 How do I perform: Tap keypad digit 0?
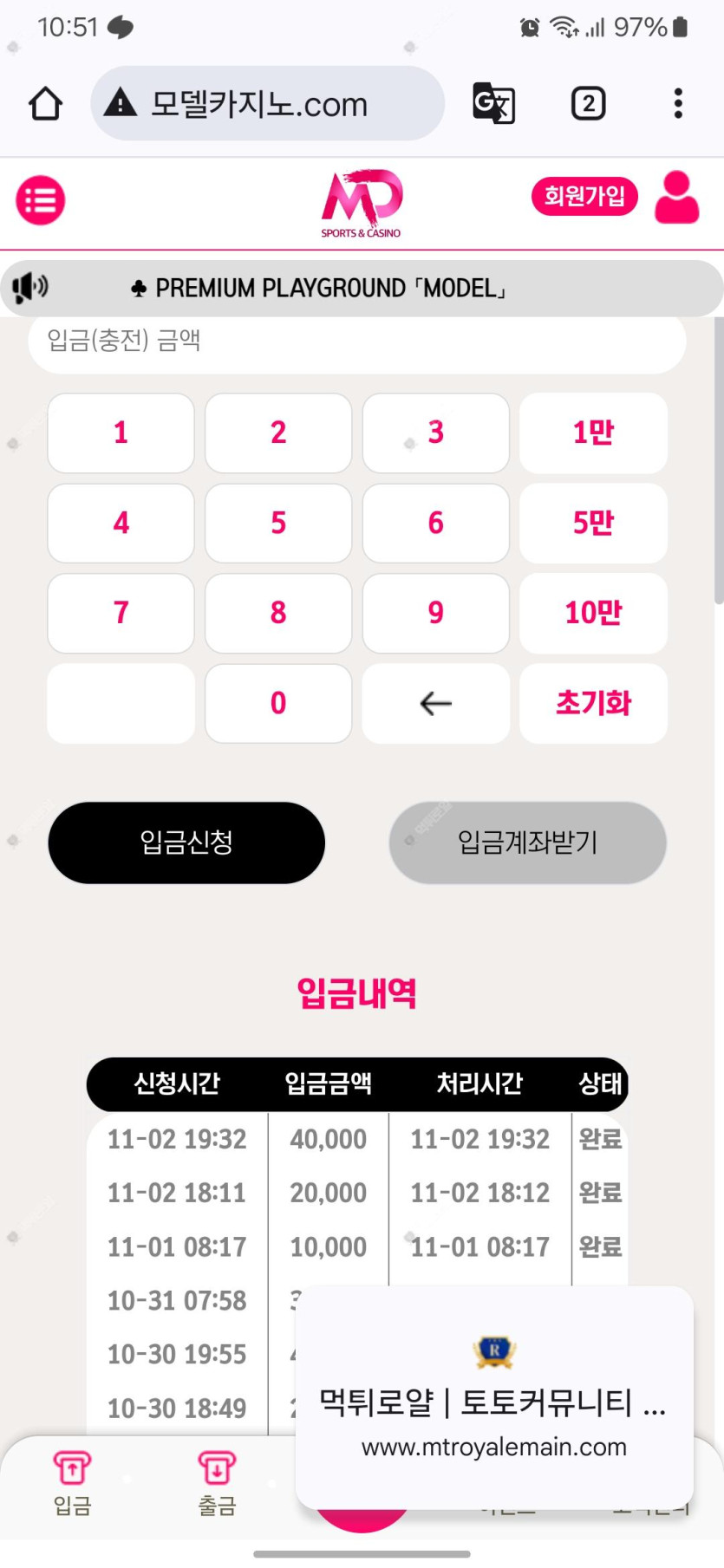278,703
